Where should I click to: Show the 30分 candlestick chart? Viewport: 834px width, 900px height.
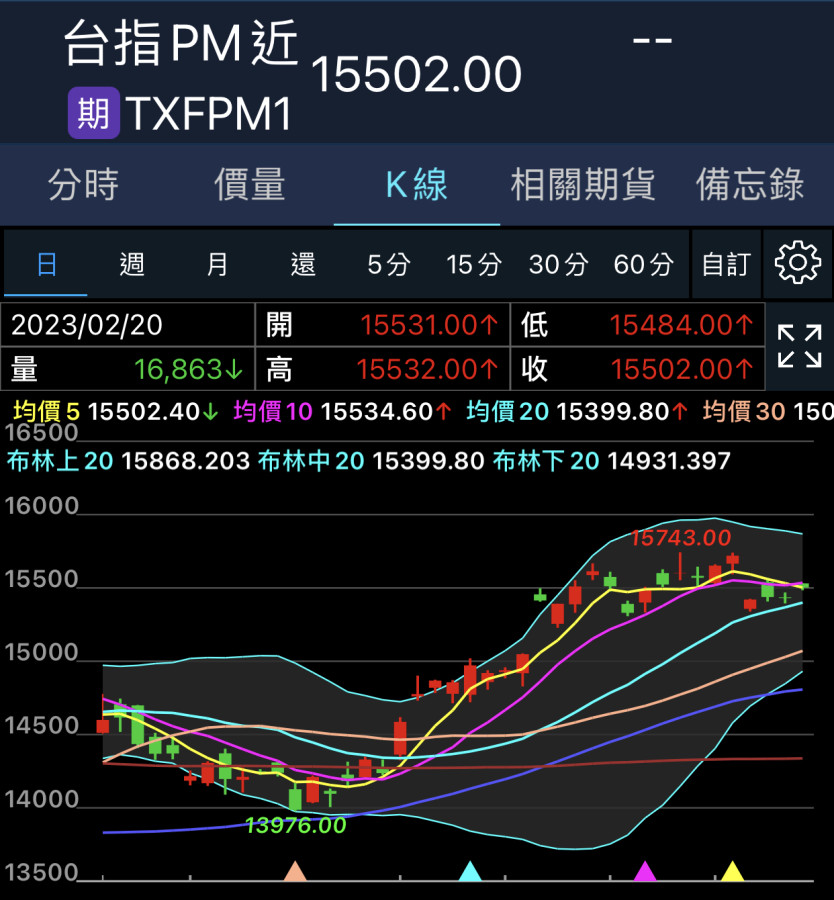coord(559,264)
